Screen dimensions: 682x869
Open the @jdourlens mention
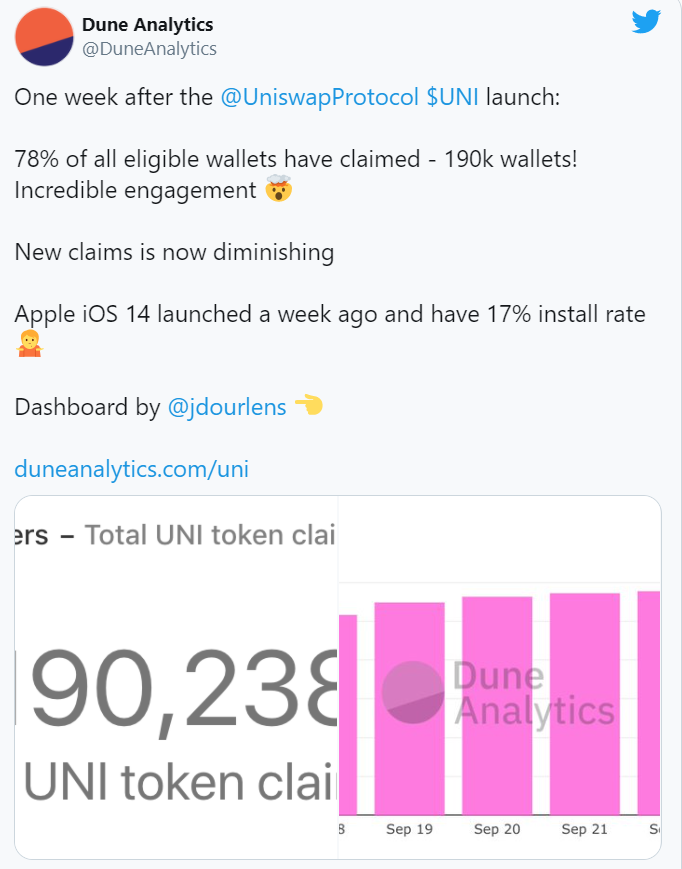coord(226,407)
